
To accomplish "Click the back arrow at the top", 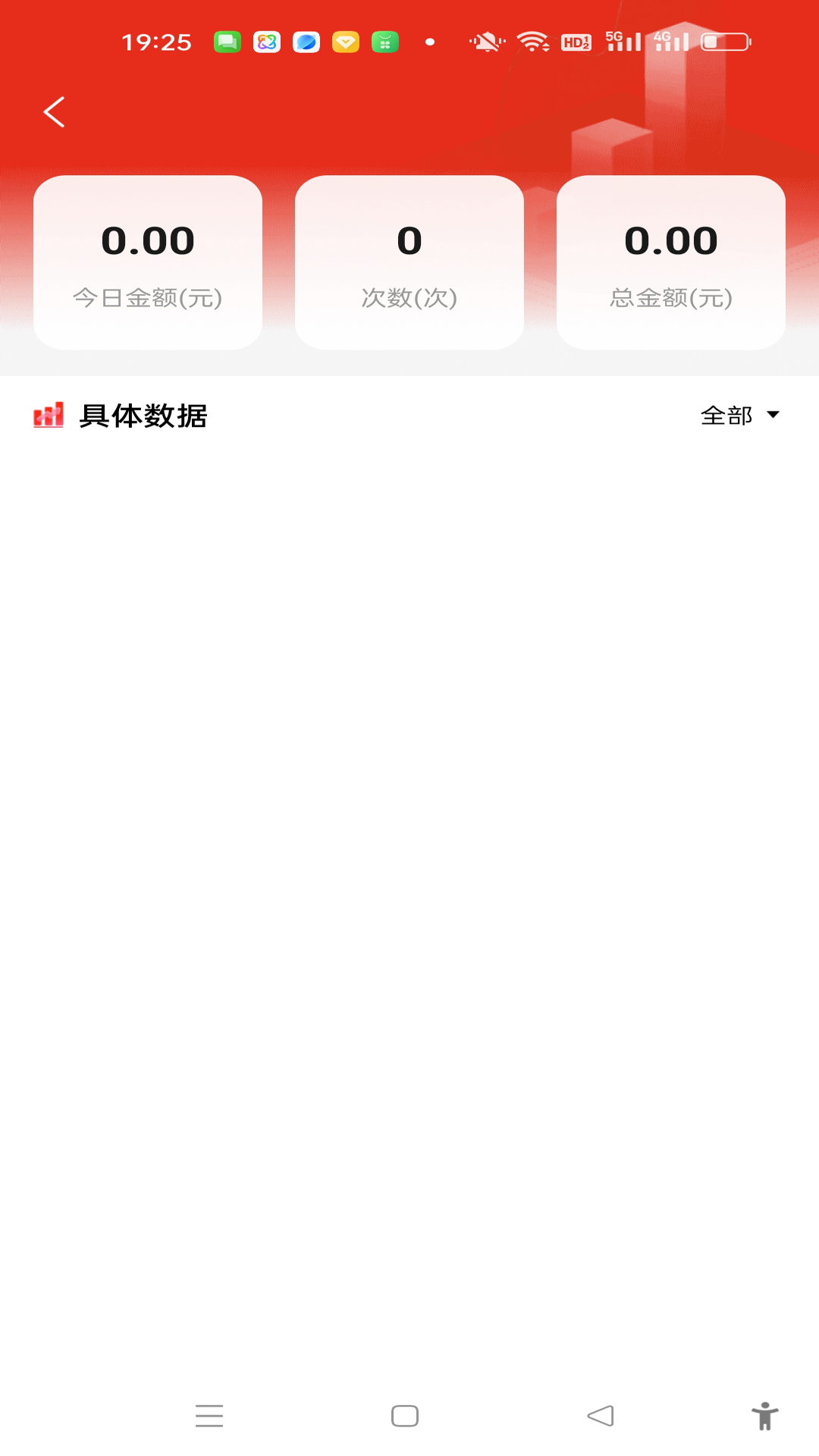I will tap(54, 111).
